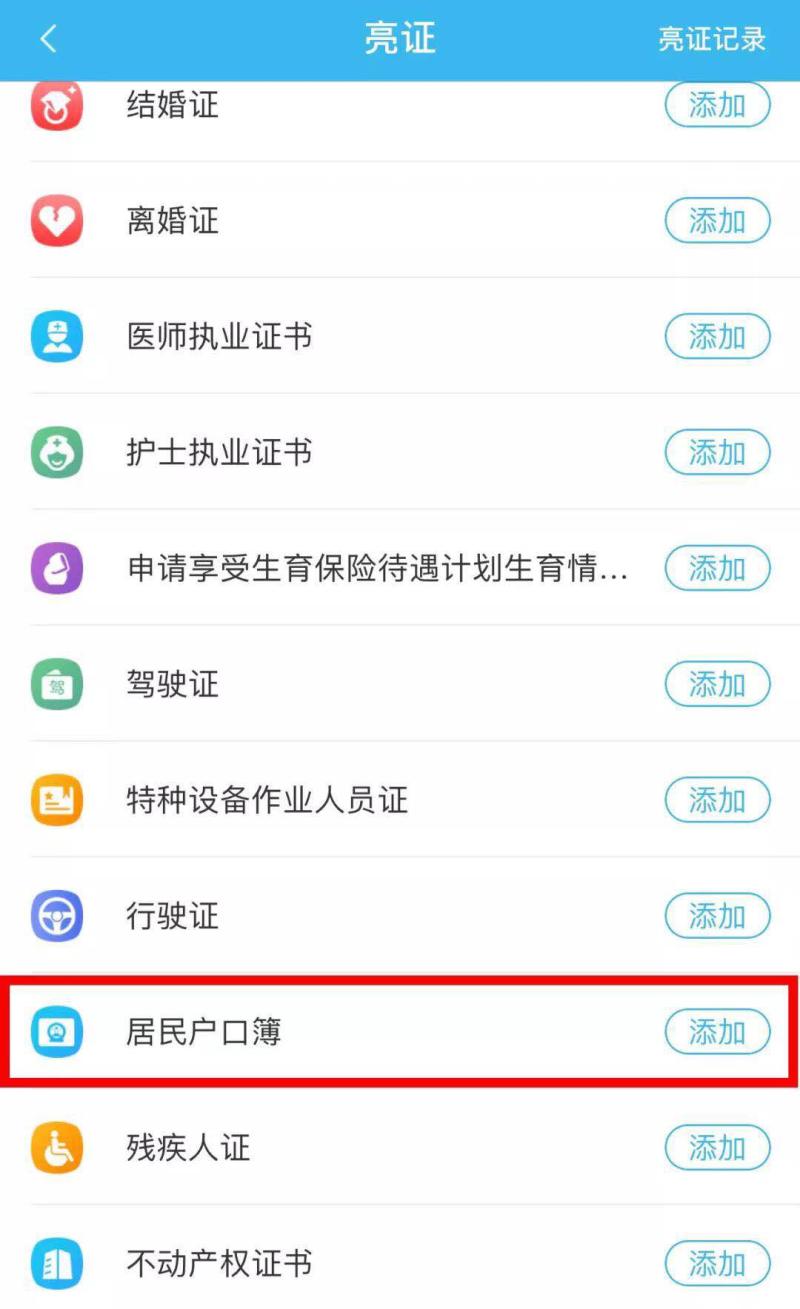Open 亮证记录 in the header
The image size is (800, 1309).
tap(711, 39)
